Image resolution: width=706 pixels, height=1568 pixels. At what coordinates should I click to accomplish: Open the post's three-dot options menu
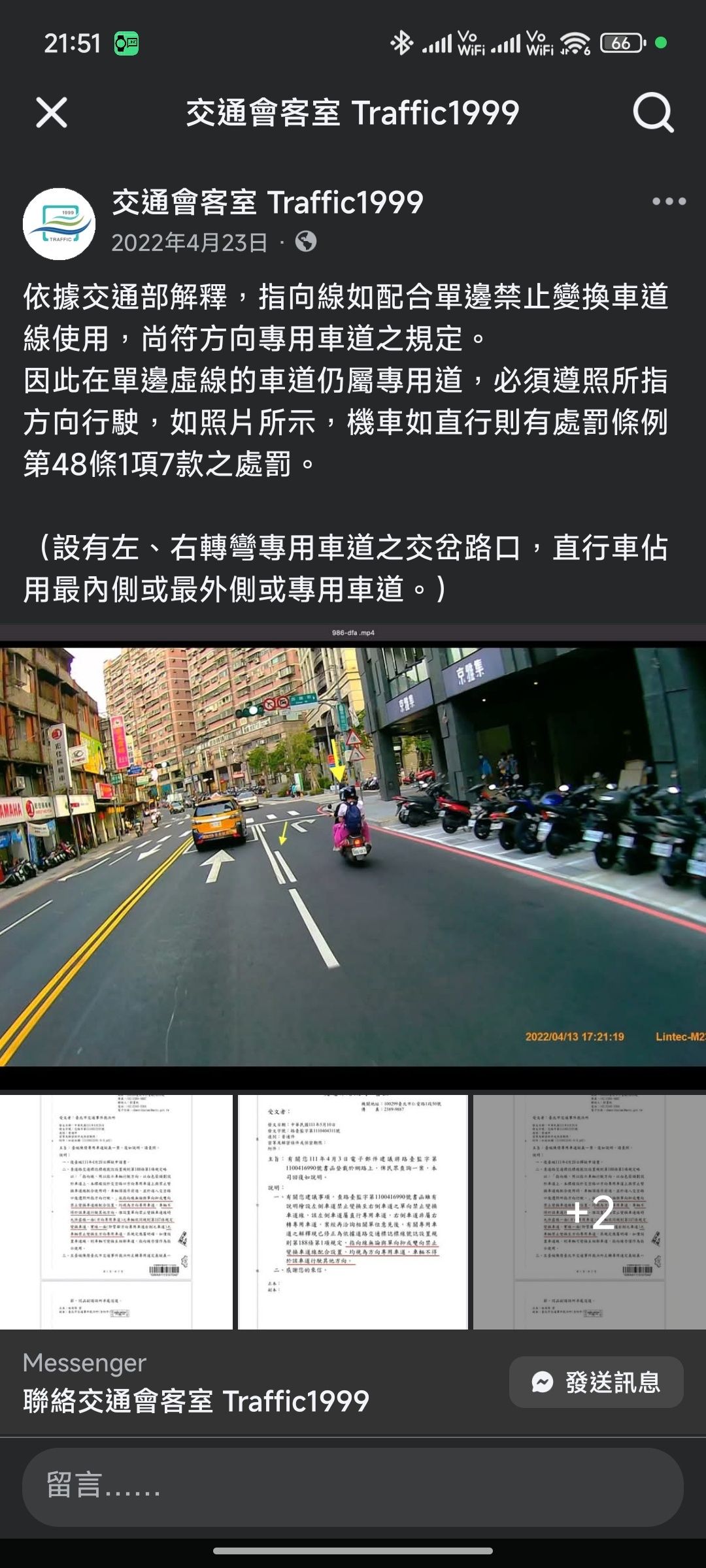(x=669, y=201)
